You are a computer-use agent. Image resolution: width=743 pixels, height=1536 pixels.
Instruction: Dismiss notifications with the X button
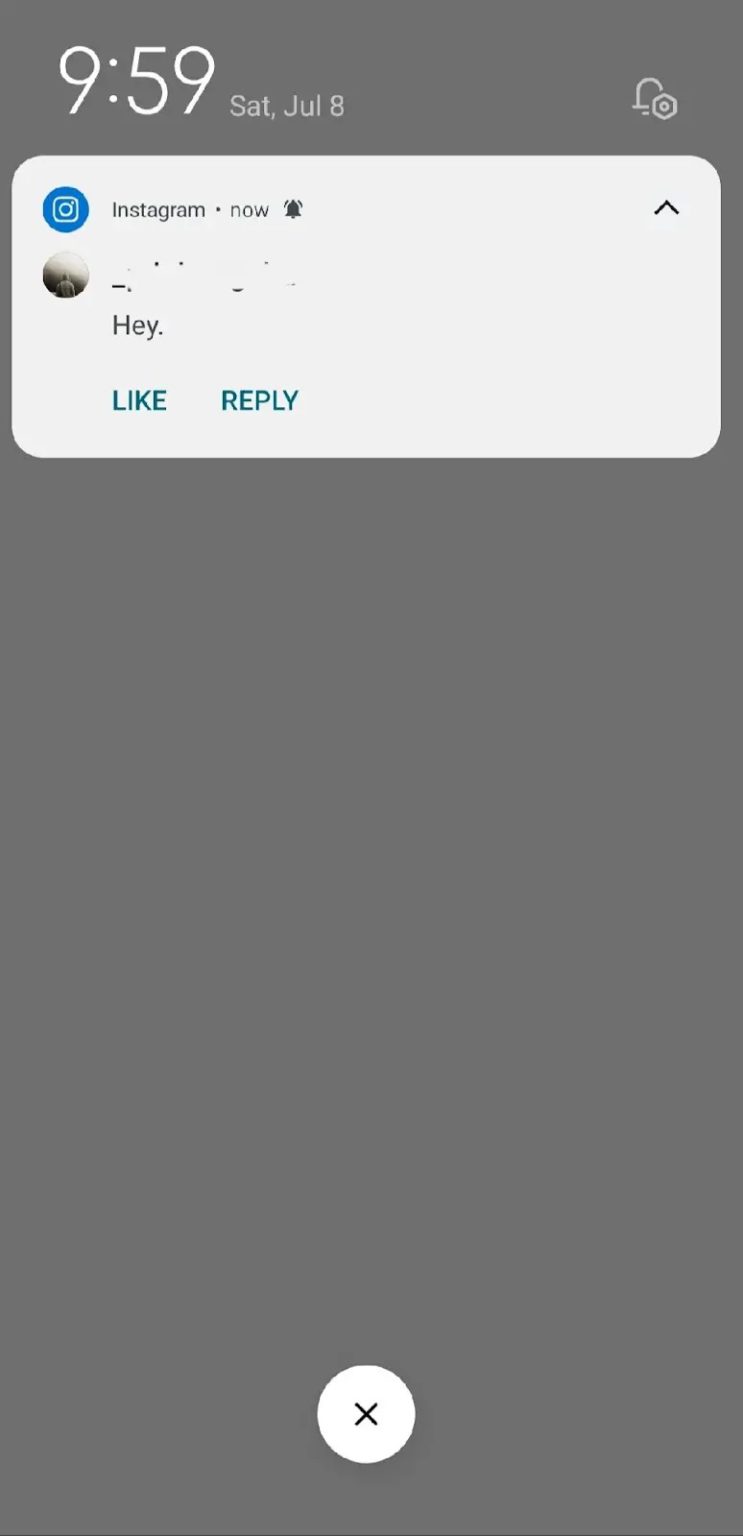[366, 1414]
